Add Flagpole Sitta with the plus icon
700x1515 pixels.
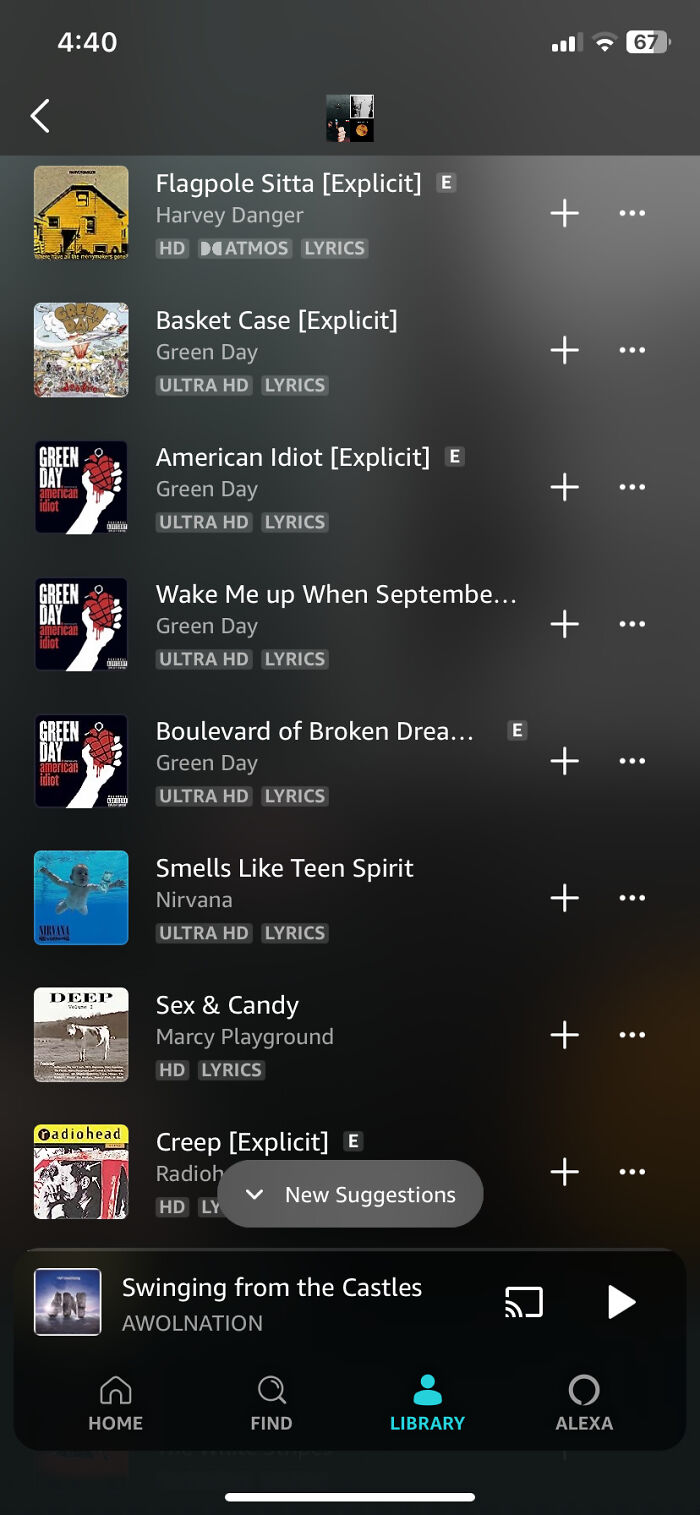(x=565, y=213)
